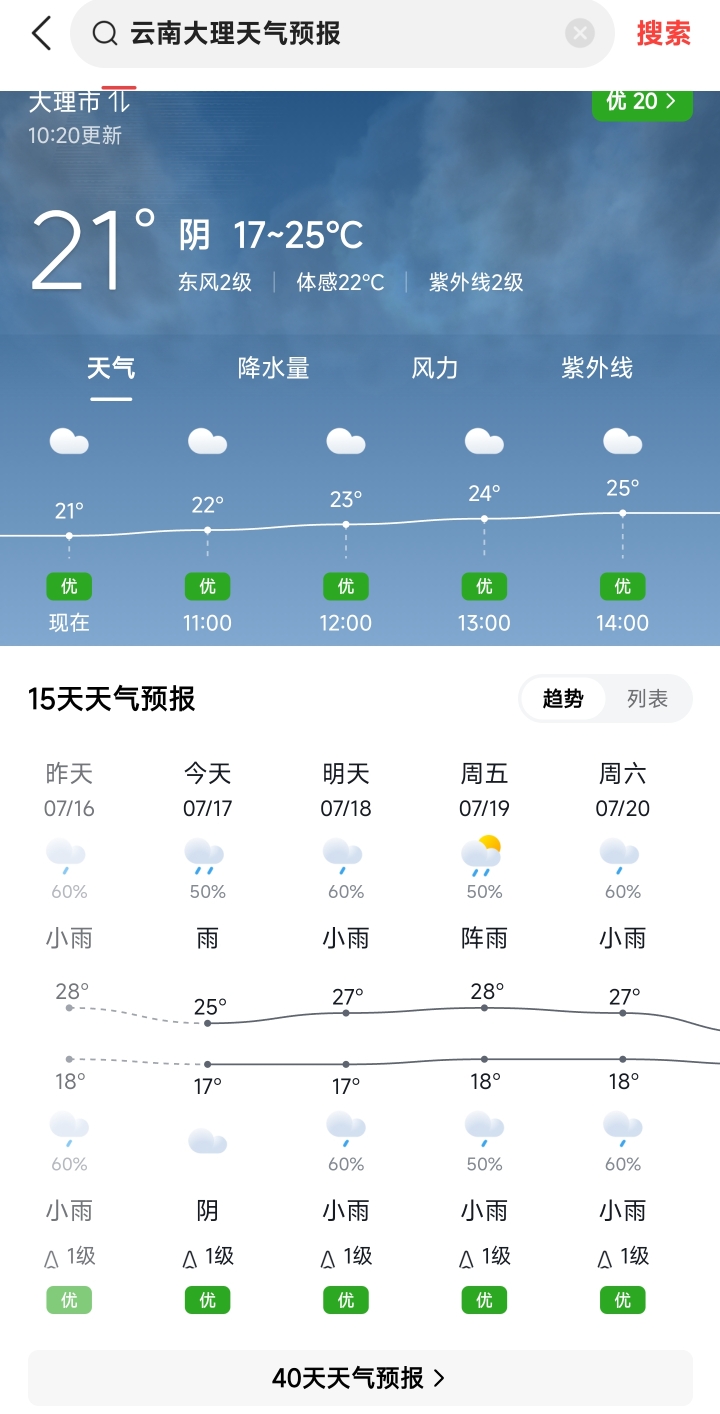Tap the search box with 云南大理天气预报
Screen dimensions: 720x1414
pyautogui.click(x=330, y=33)
